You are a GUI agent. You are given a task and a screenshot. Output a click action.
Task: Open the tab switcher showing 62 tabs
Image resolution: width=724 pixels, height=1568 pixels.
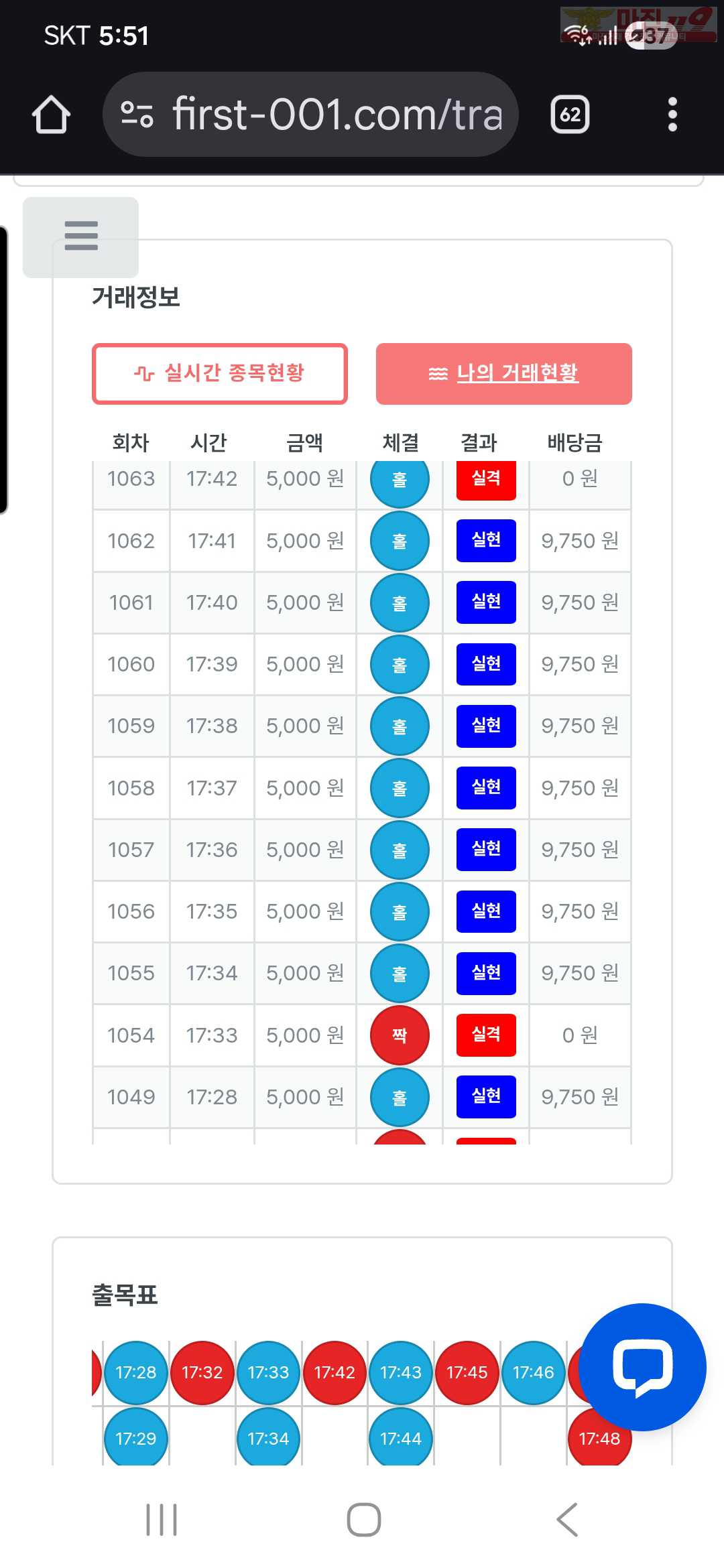pos(570,115)
